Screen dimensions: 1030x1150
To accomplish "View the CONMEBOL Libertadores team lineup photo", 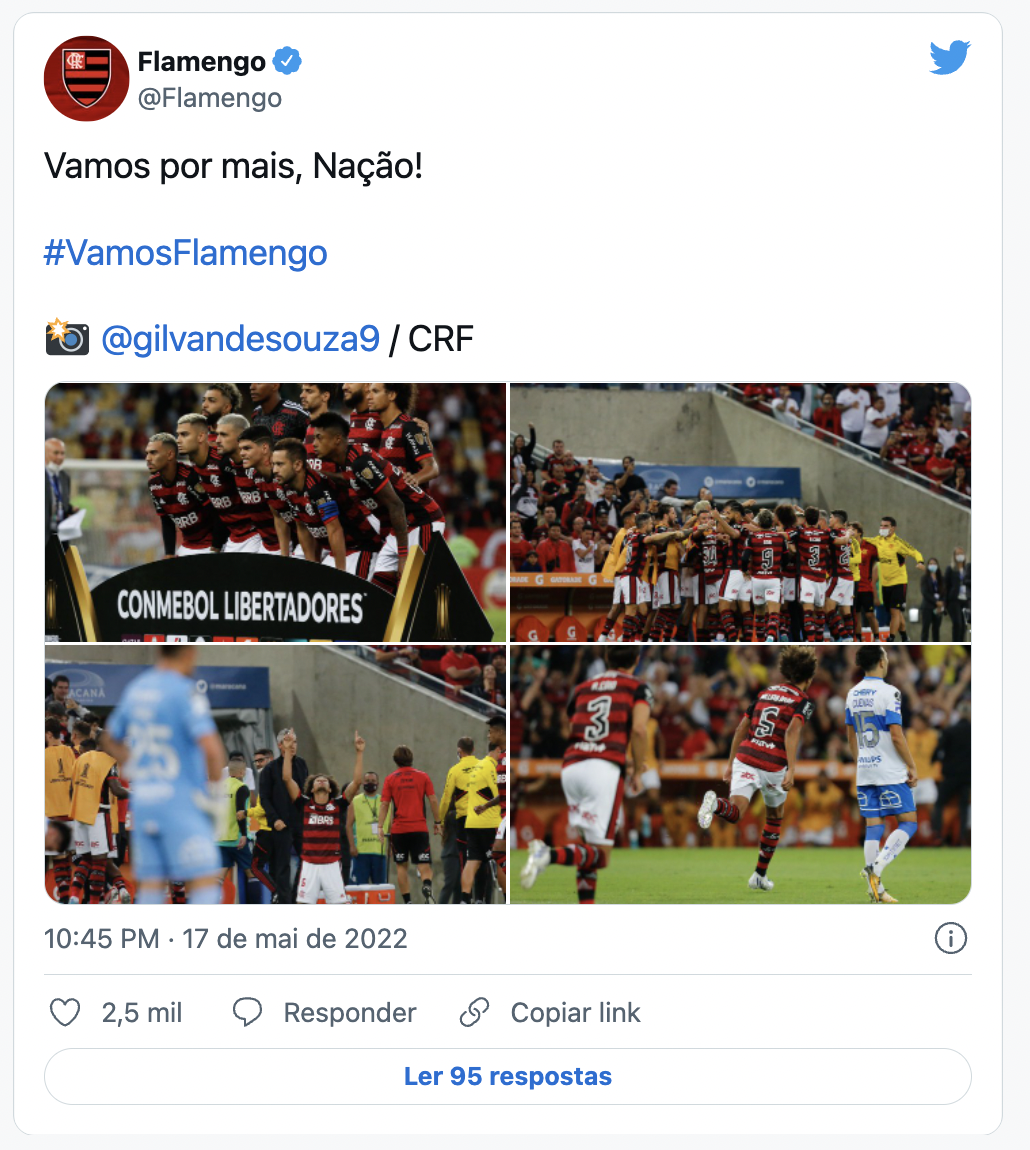I will (x=275, y=512).
